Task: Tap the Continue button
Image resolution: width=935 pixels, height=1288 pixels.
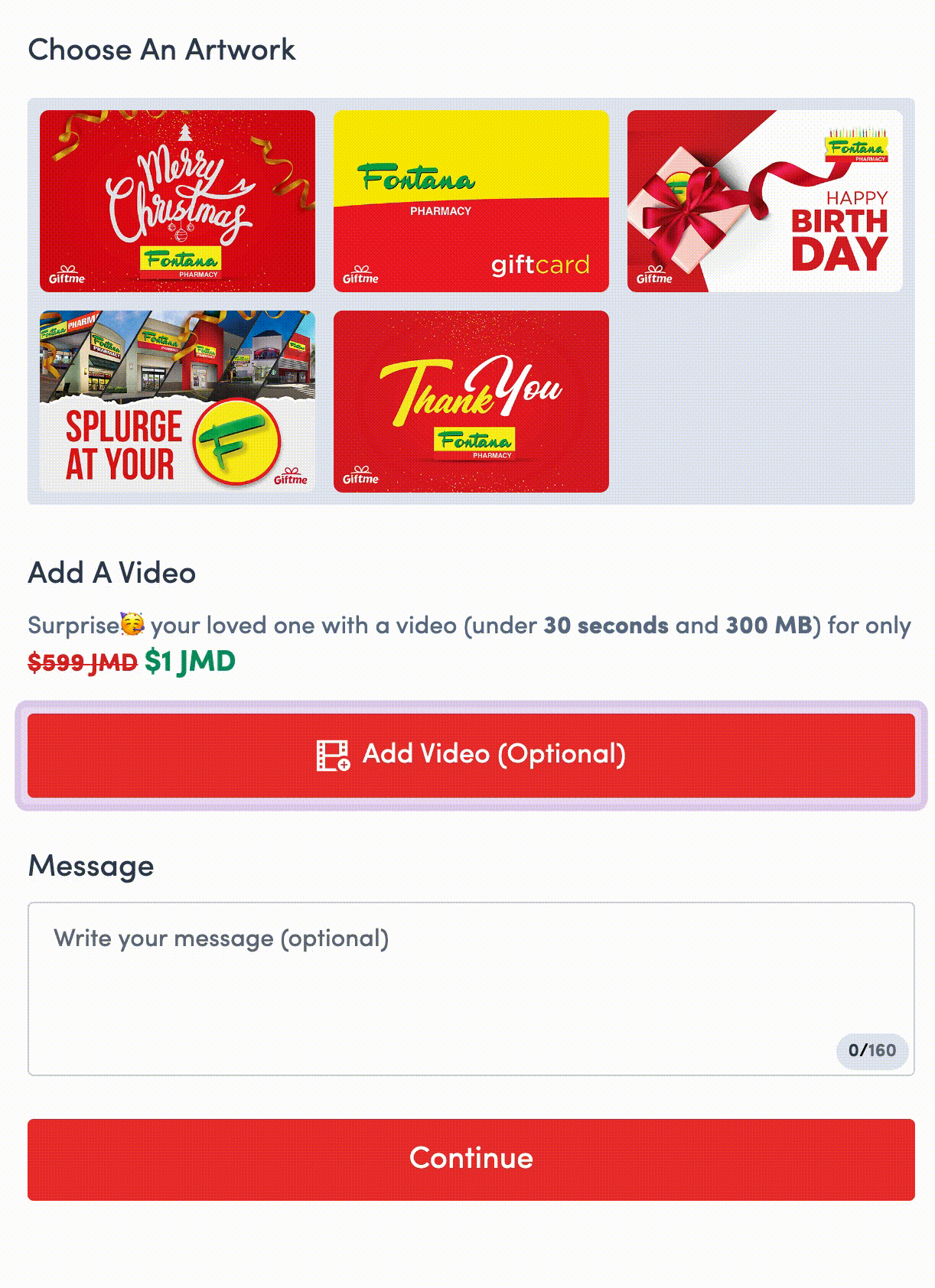Action: pyautogui.click(x=471, y=1159)
